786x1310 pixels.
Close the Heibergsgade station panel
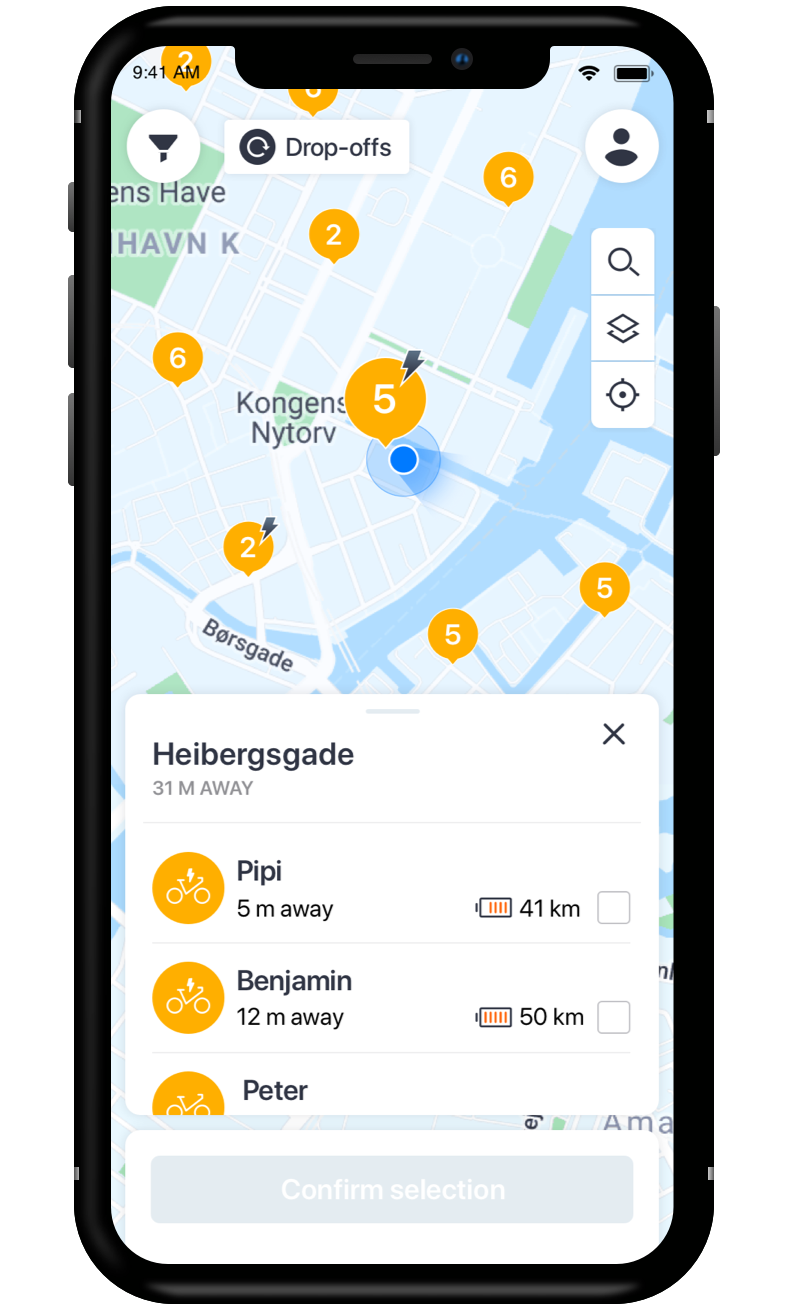coord(613,734)
